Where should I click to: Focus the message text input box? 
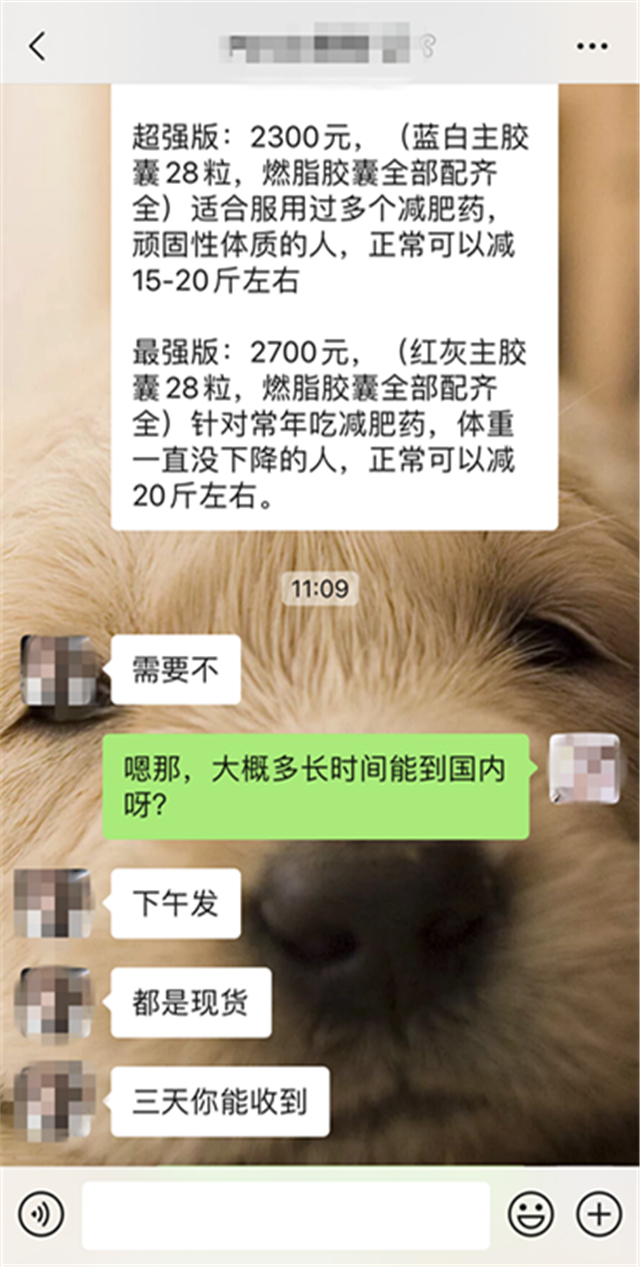pos(286,1215)
